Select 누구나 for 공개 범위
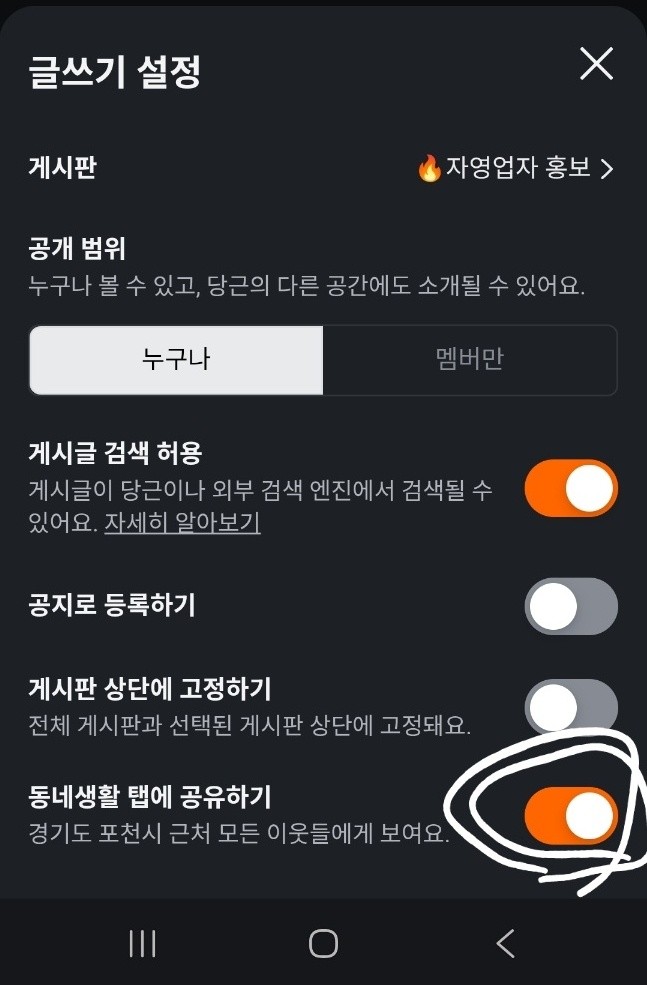The width and height of the screenshot is (647, 985). (x=176, y=360)
